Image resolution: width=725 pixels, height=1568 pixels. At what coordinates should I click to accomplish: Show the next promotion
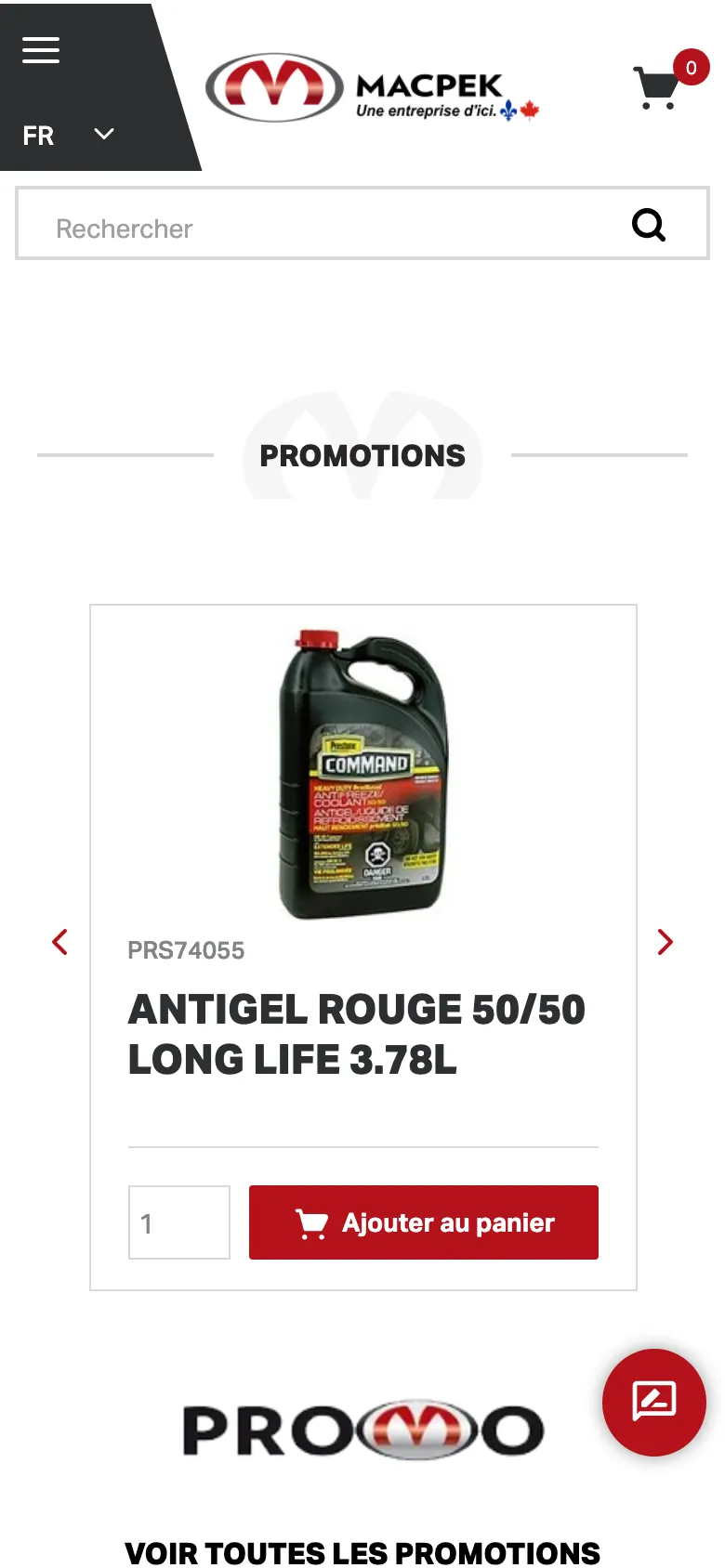(x=665, y=942)
